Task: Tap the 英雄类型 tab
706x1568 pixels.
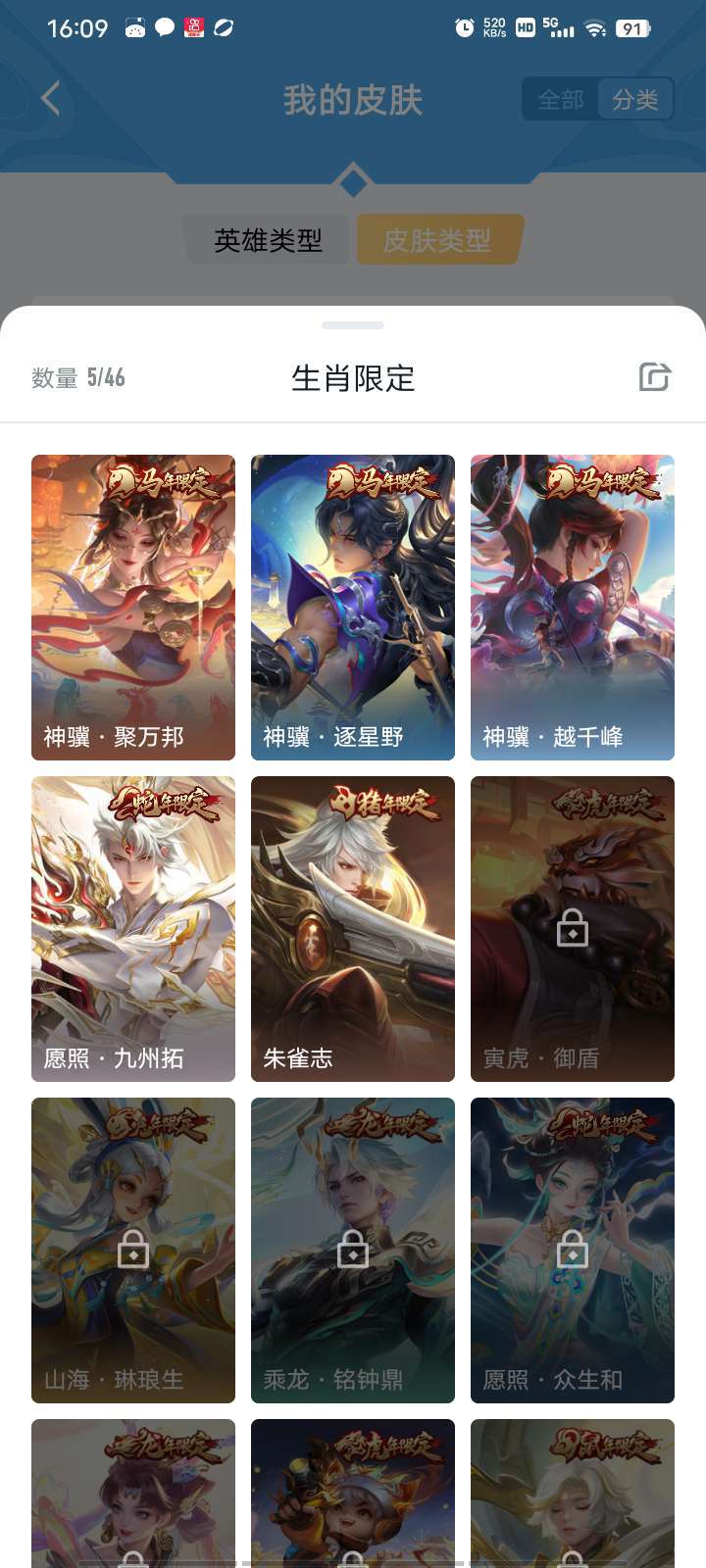Action: pyautogui.click(x=267, y=239)
